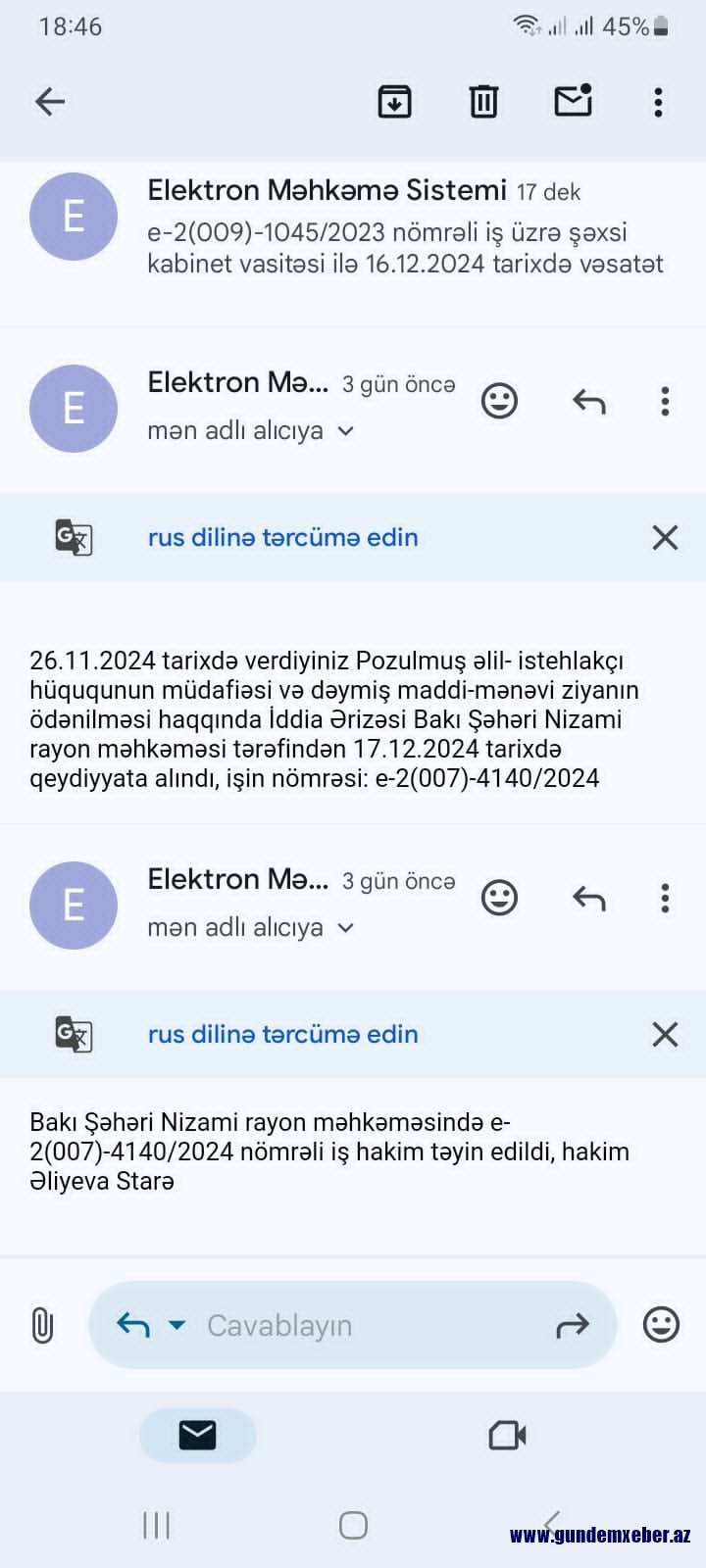Dismiss translation banner above the 26.11.2024 message
The height and width of the screenshot is (1568, 706).
tap(665, 537)
